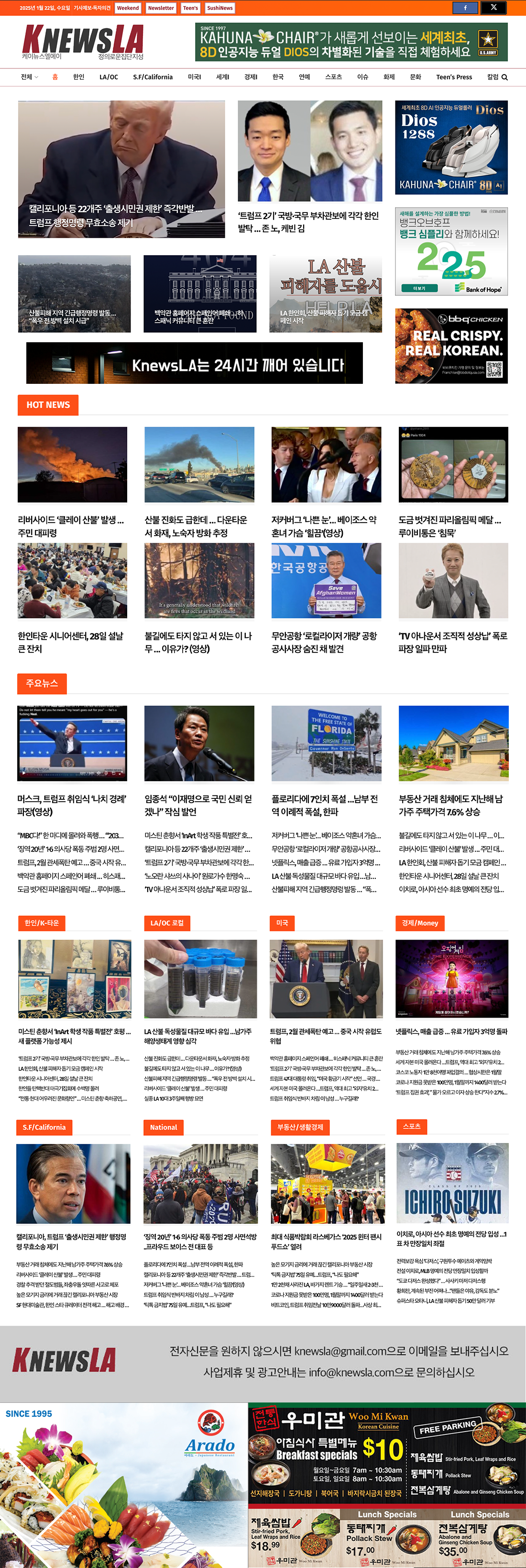The width and height of the screenshot is (526, 1568).
Task: Go to the 스포츠 nav tab
Action: (x=333, y=78)
